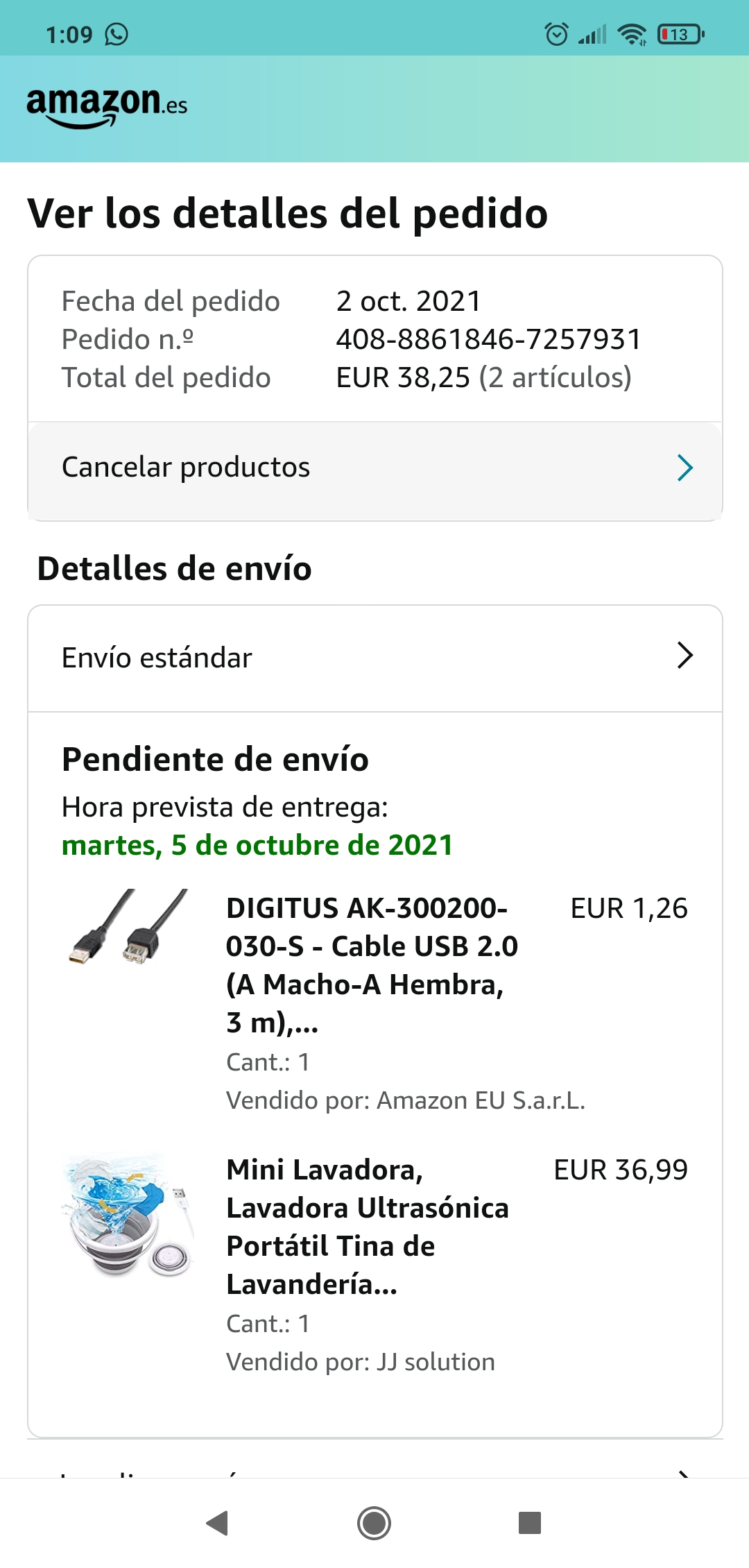The height and width of the screenshot is (1568, 749).
Task: Expand the Envío estándar row
Action: [374, 657]
